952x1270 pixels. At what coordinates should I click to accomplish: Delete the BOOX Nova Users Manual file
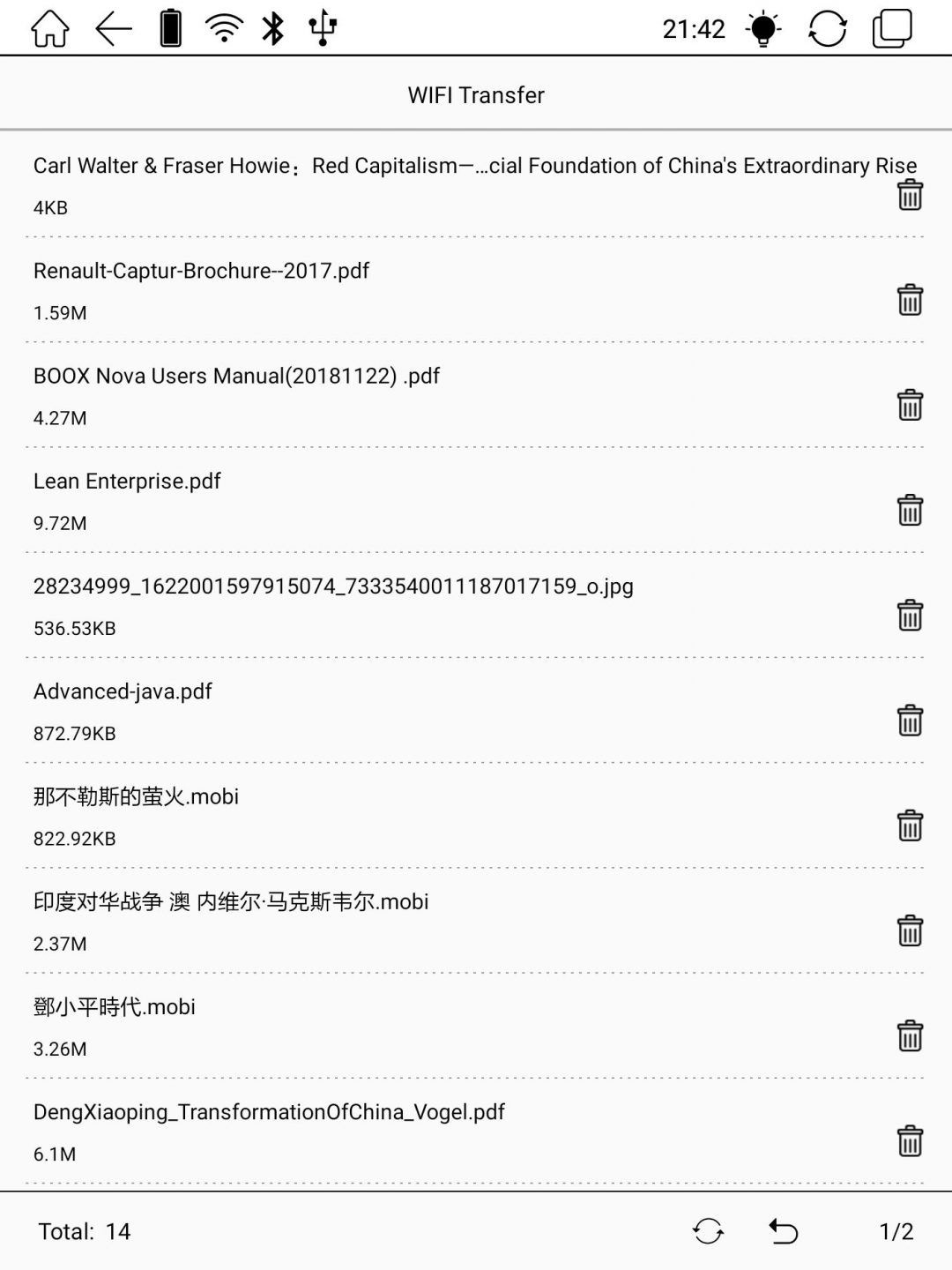pos(909,404)
